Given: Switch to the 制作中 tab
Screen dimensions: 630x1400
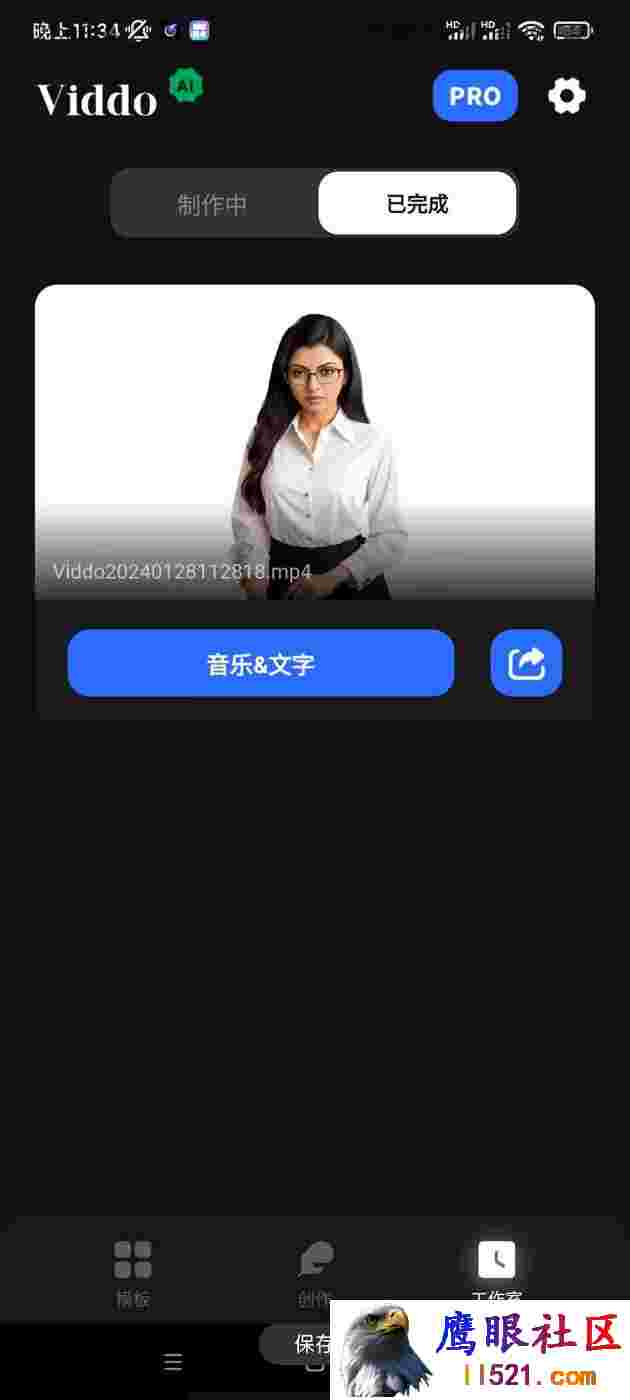Looking at the screenshot, I should click(x=212, y=204).
